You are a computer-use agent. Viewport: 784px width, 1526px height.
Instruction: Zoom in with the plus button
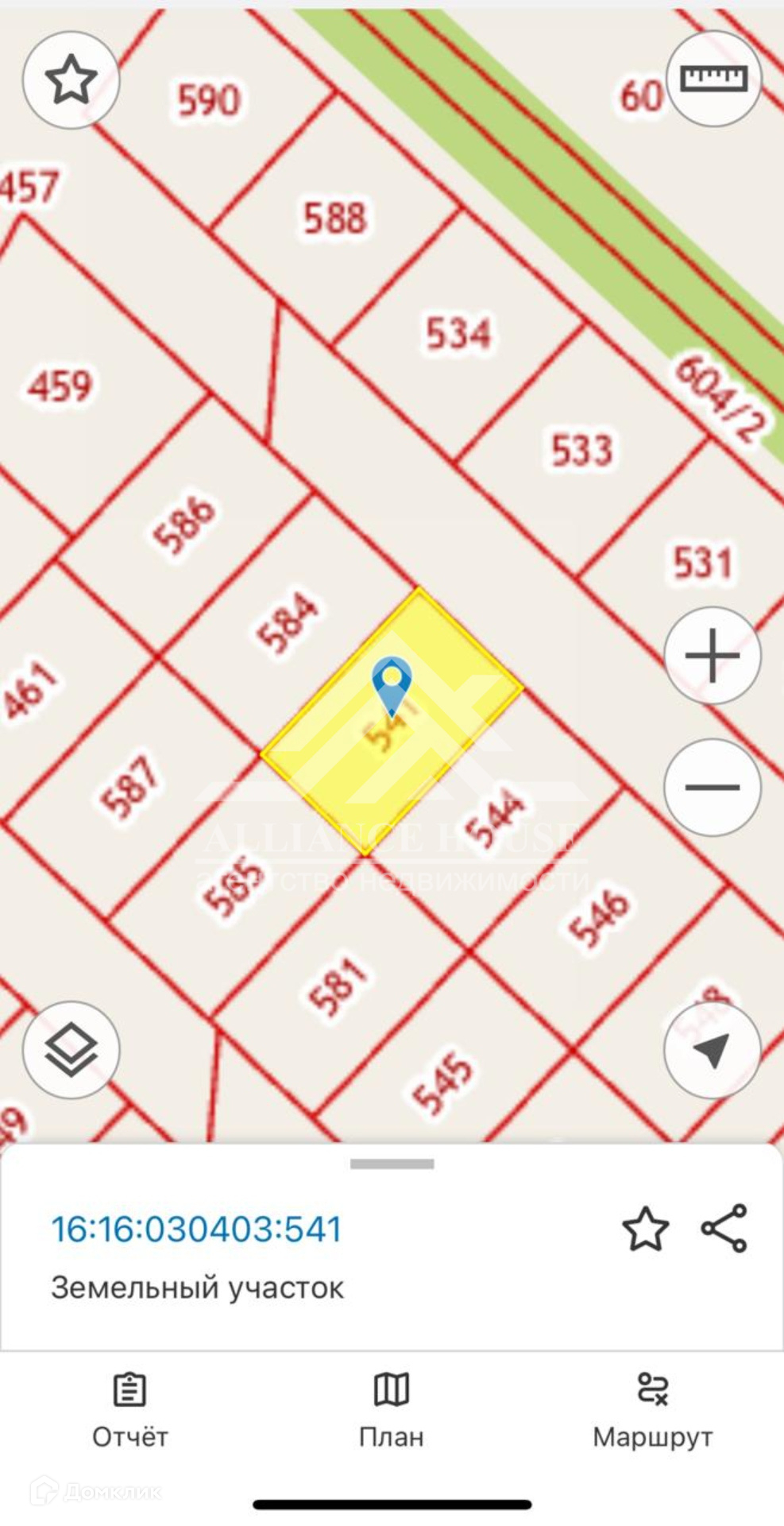pos(713,656)
